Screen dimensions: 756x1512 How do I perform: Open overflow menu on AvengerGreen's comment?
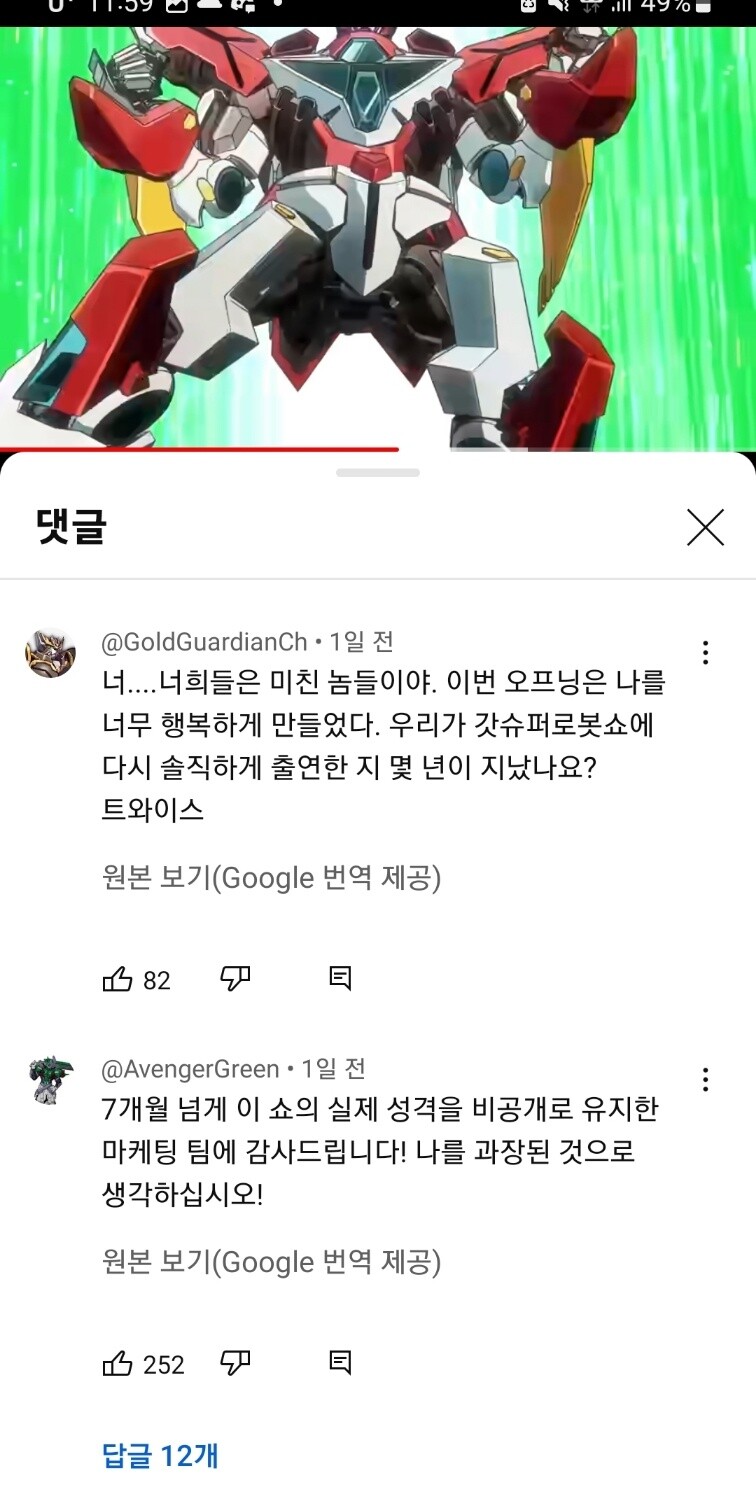[705, 1080]
